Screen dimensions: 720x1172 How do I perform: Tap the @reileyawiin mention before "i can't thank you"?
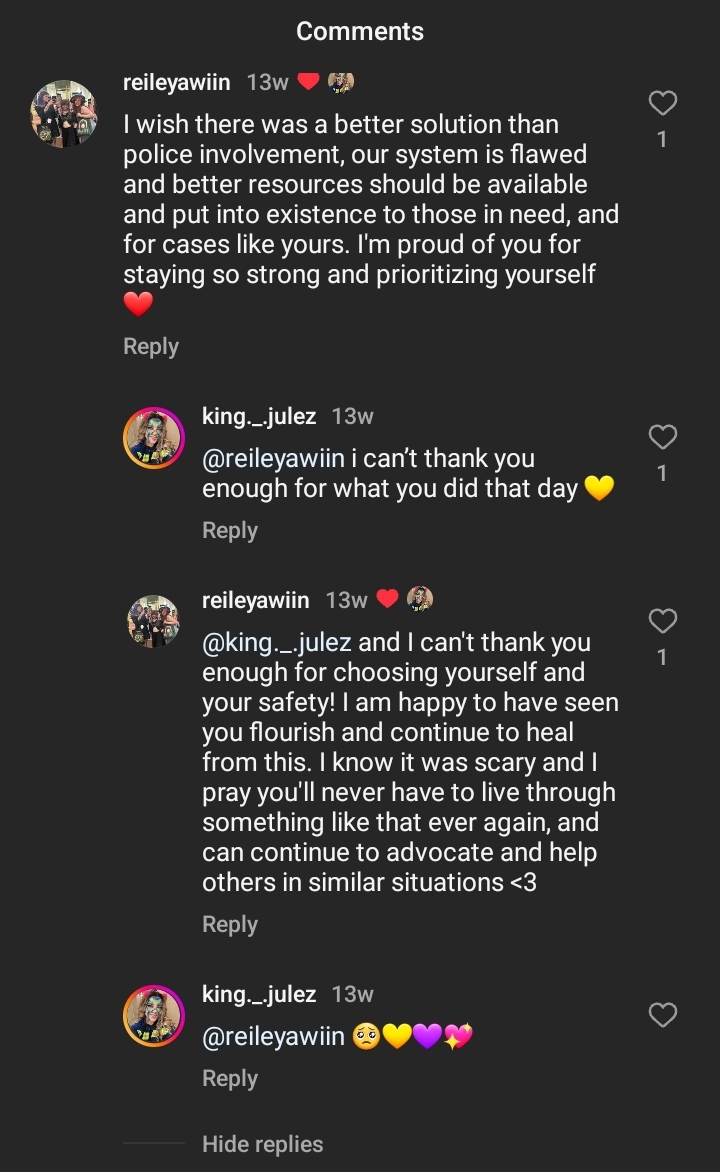pos(273,458)
